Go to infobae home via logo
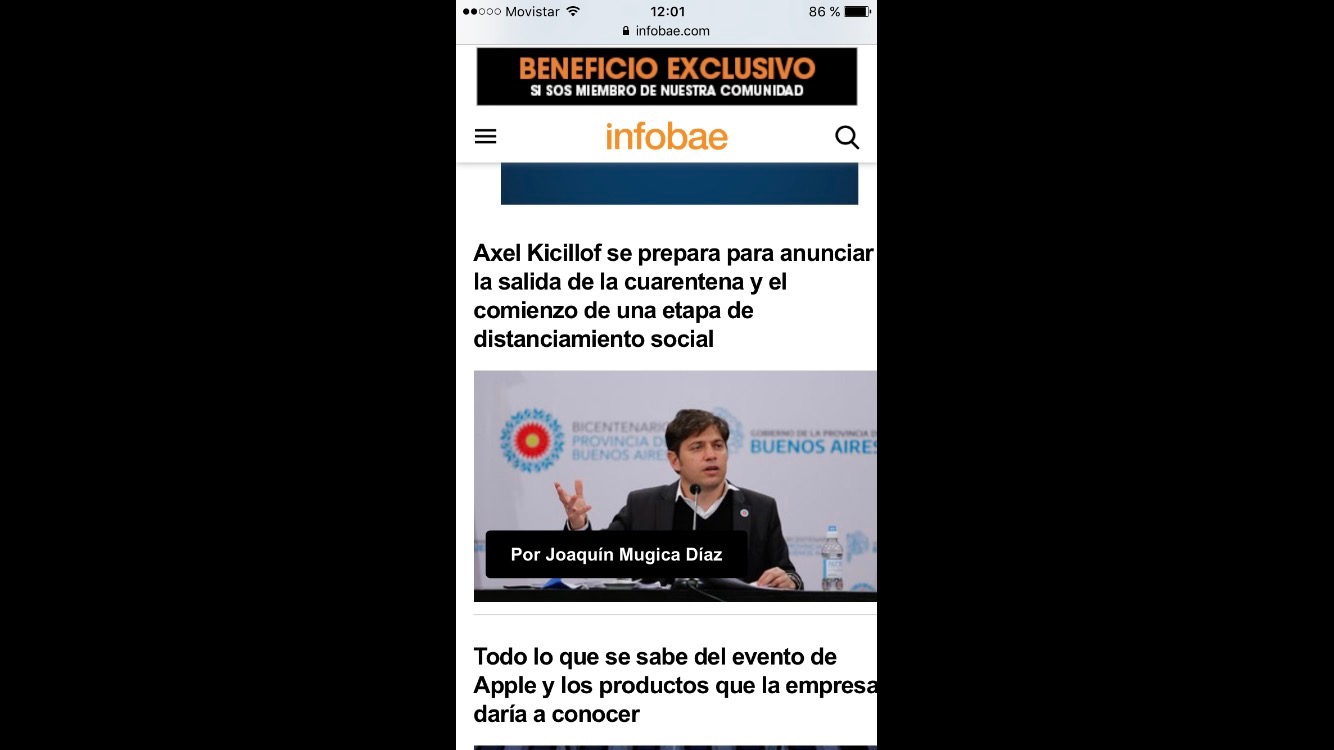Screen dimensions: 1334x750 click(666, 136)
